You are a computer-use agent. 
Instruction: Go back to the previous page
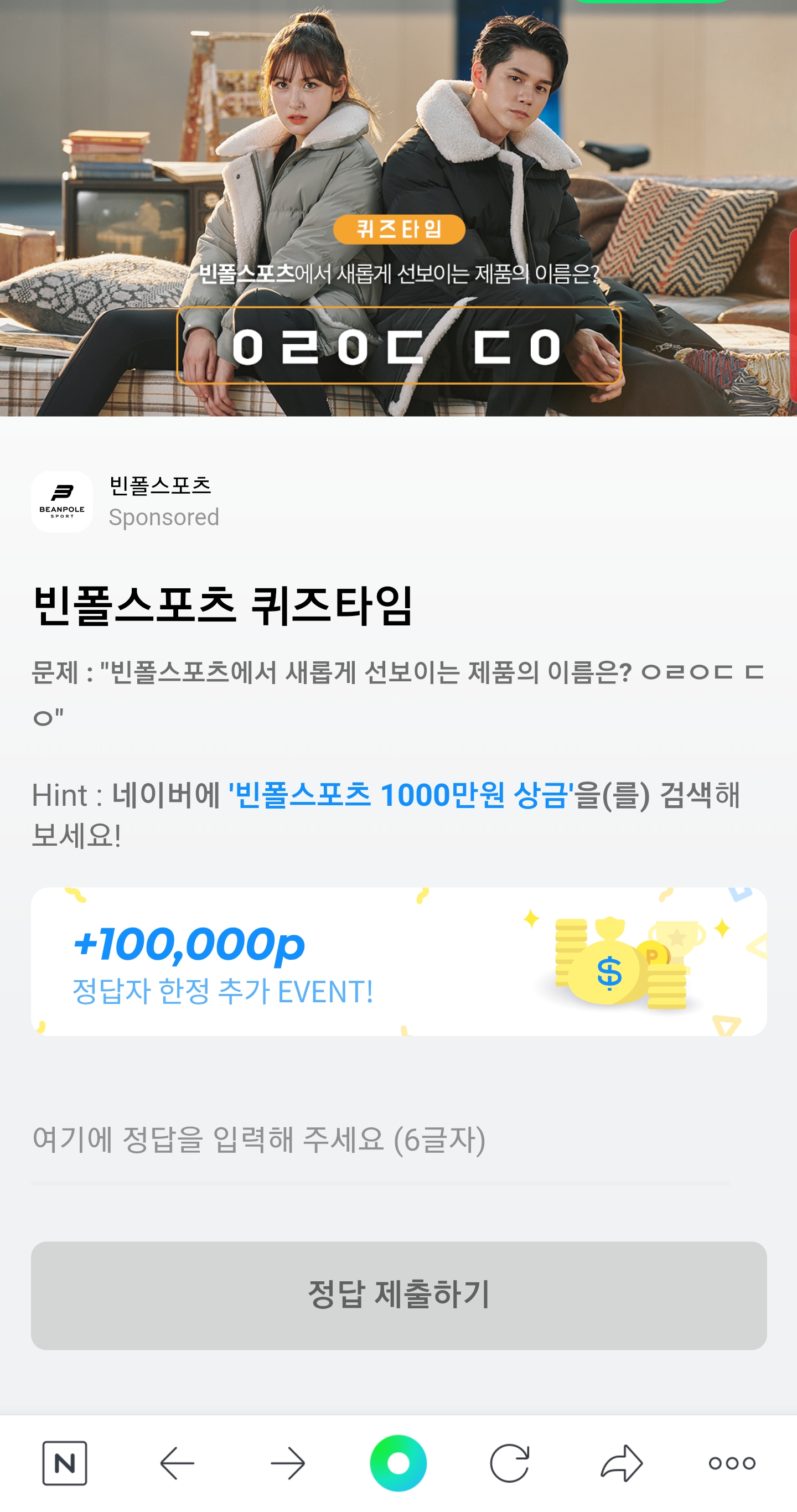click(x=177, y=1463)
